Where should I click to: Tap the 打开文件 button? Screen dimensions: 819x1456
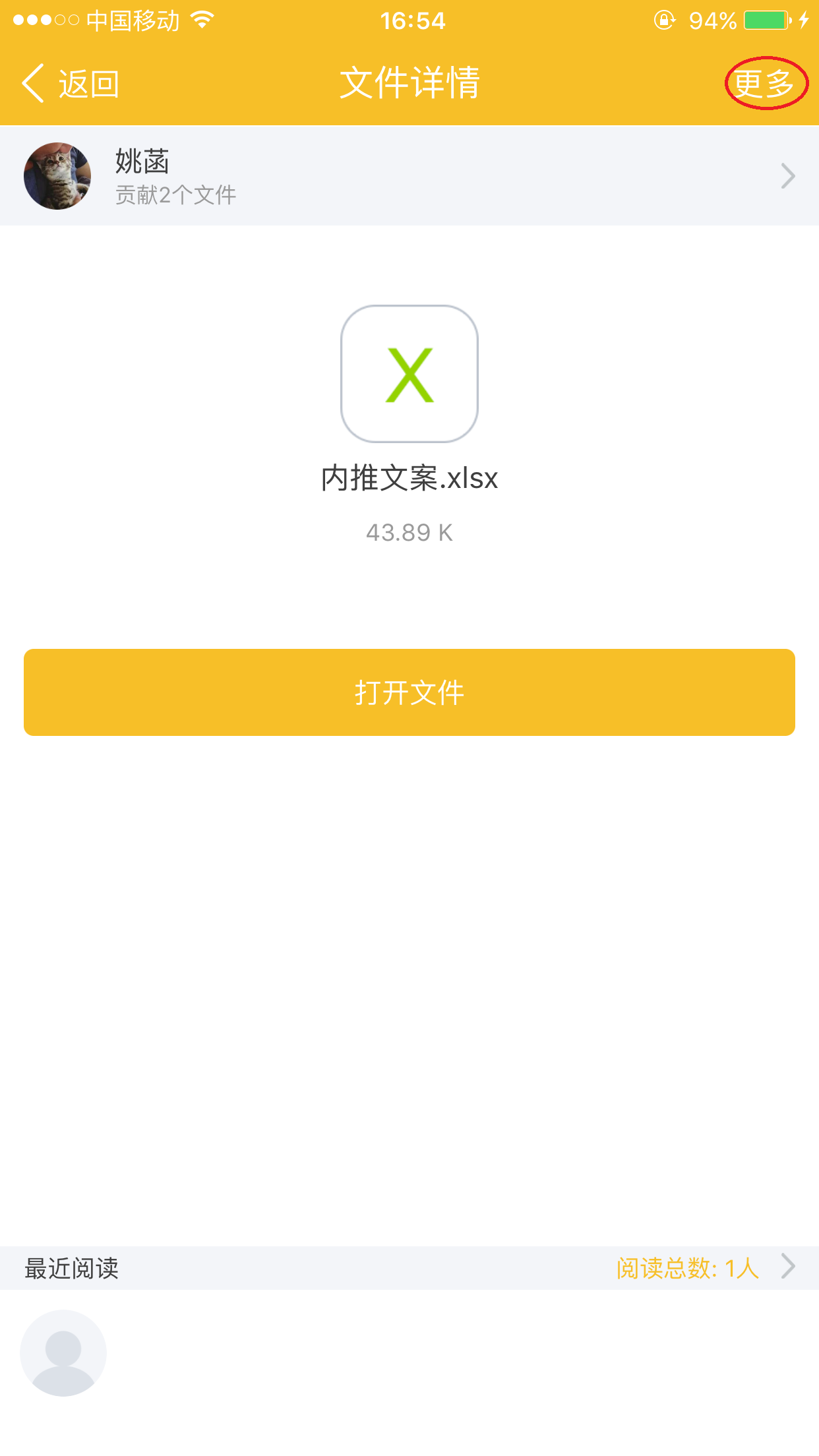tap(409, 692)
